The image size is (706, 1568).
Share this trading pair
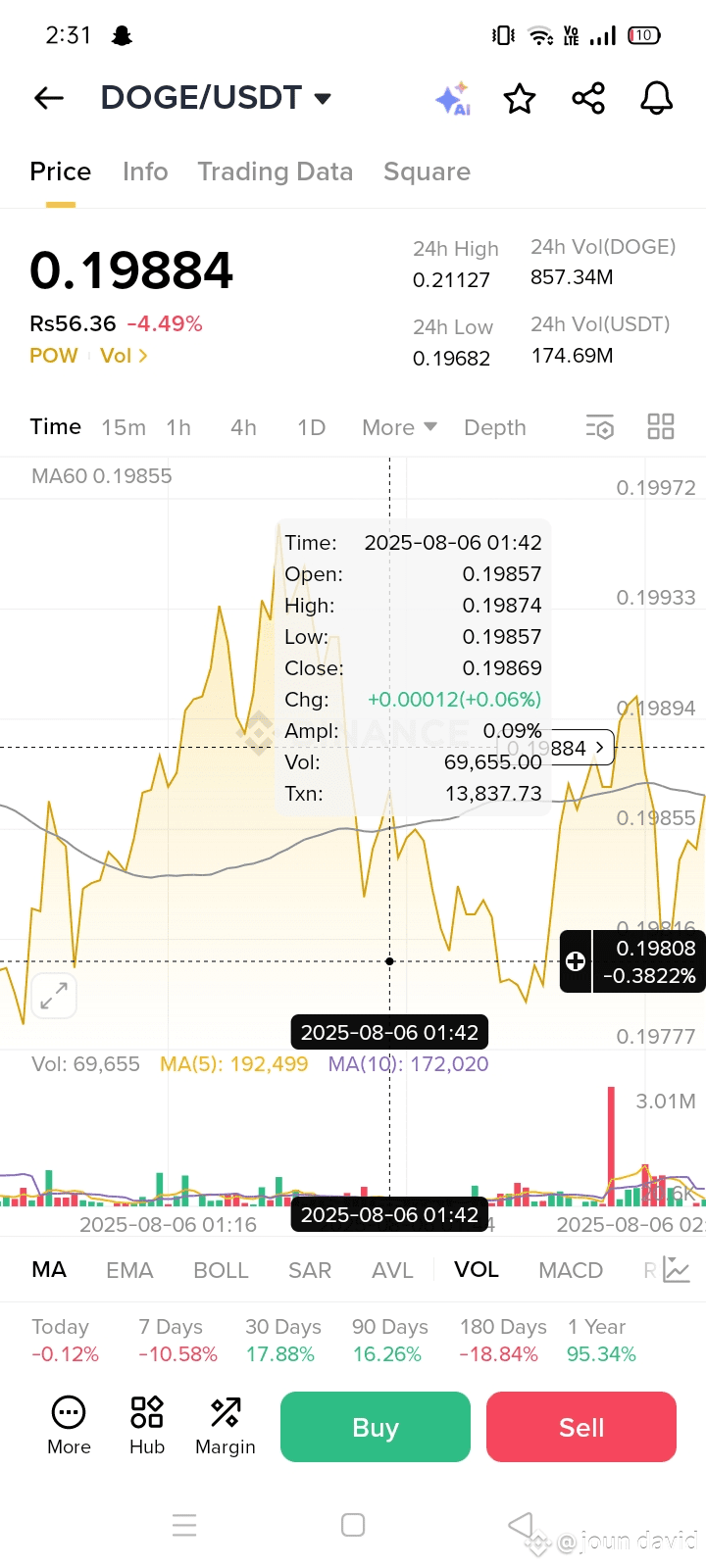point(588,99)
